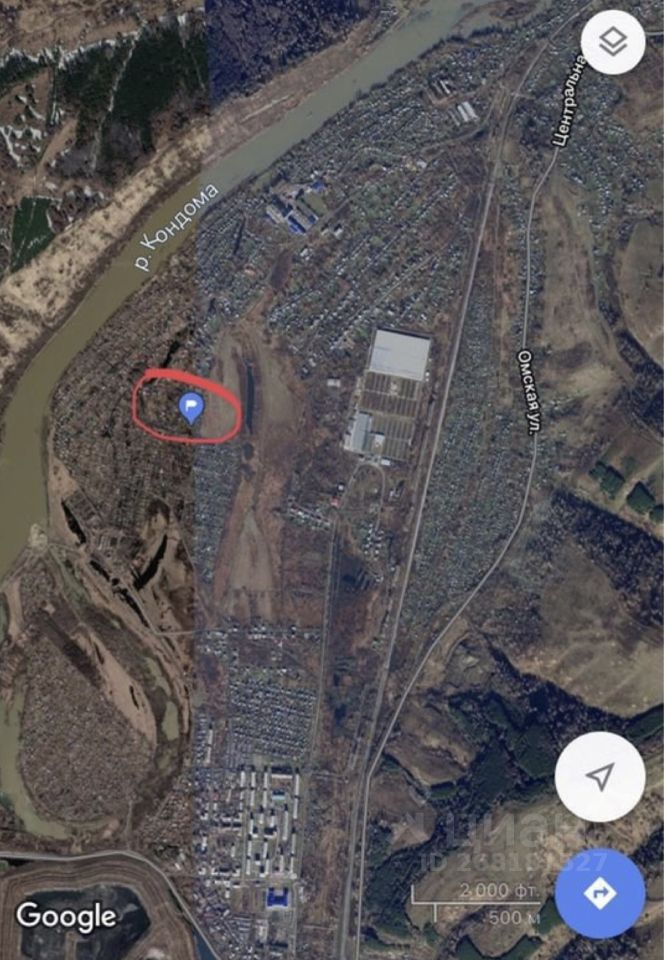Screen dimensions: 670x960
Task: Open the map layers selector
Action: (612, 42)
